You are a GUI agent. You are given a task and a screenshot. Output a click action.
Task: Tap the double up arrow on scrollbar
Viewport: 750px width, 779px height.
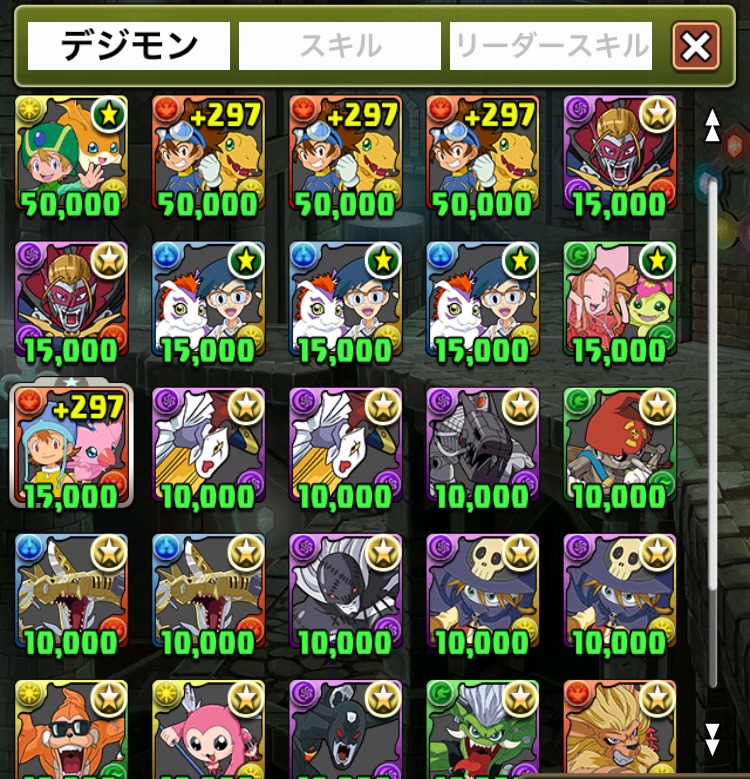tap(712, 125)
